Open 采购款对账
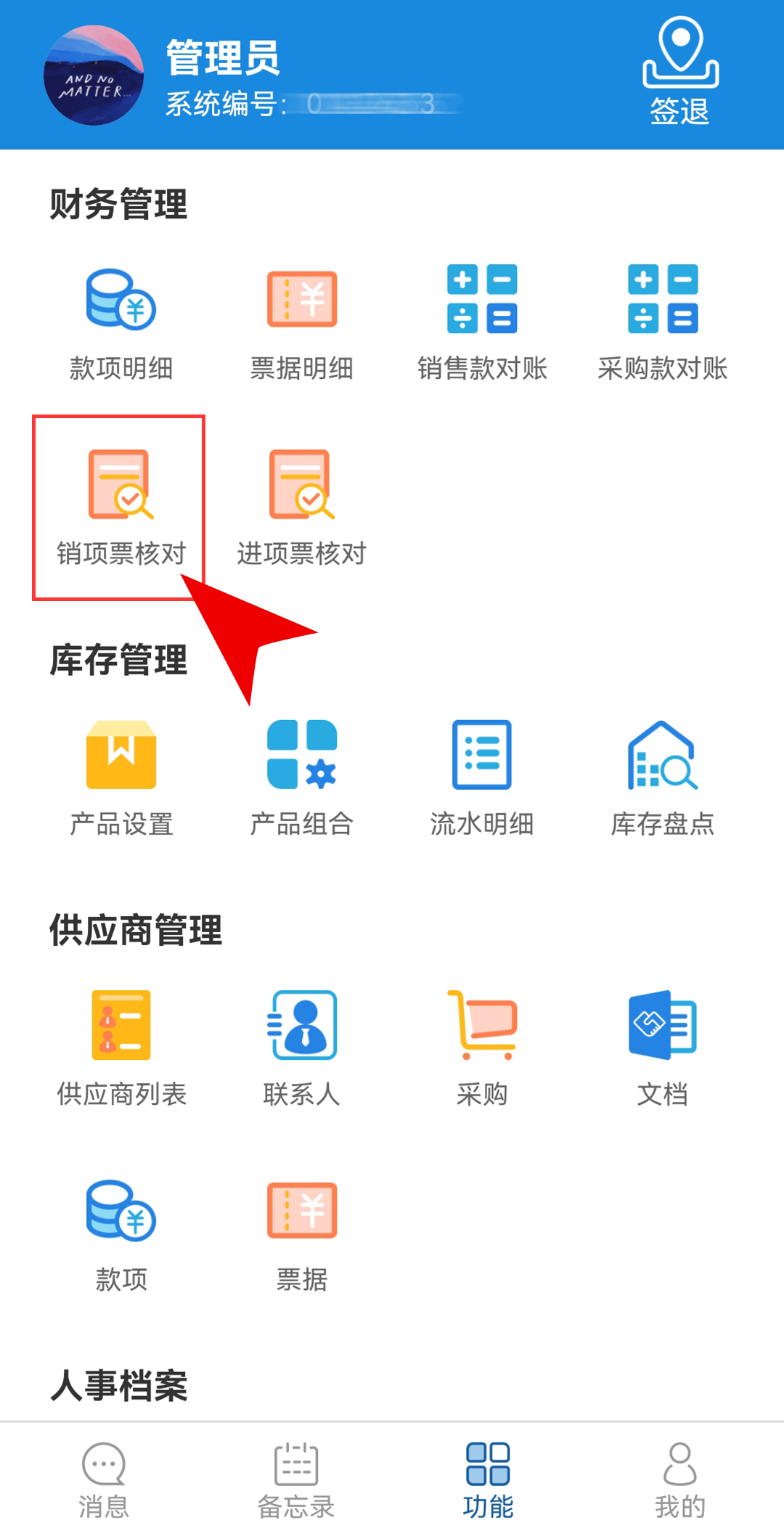784x1539 pixels. pos(662,324)
